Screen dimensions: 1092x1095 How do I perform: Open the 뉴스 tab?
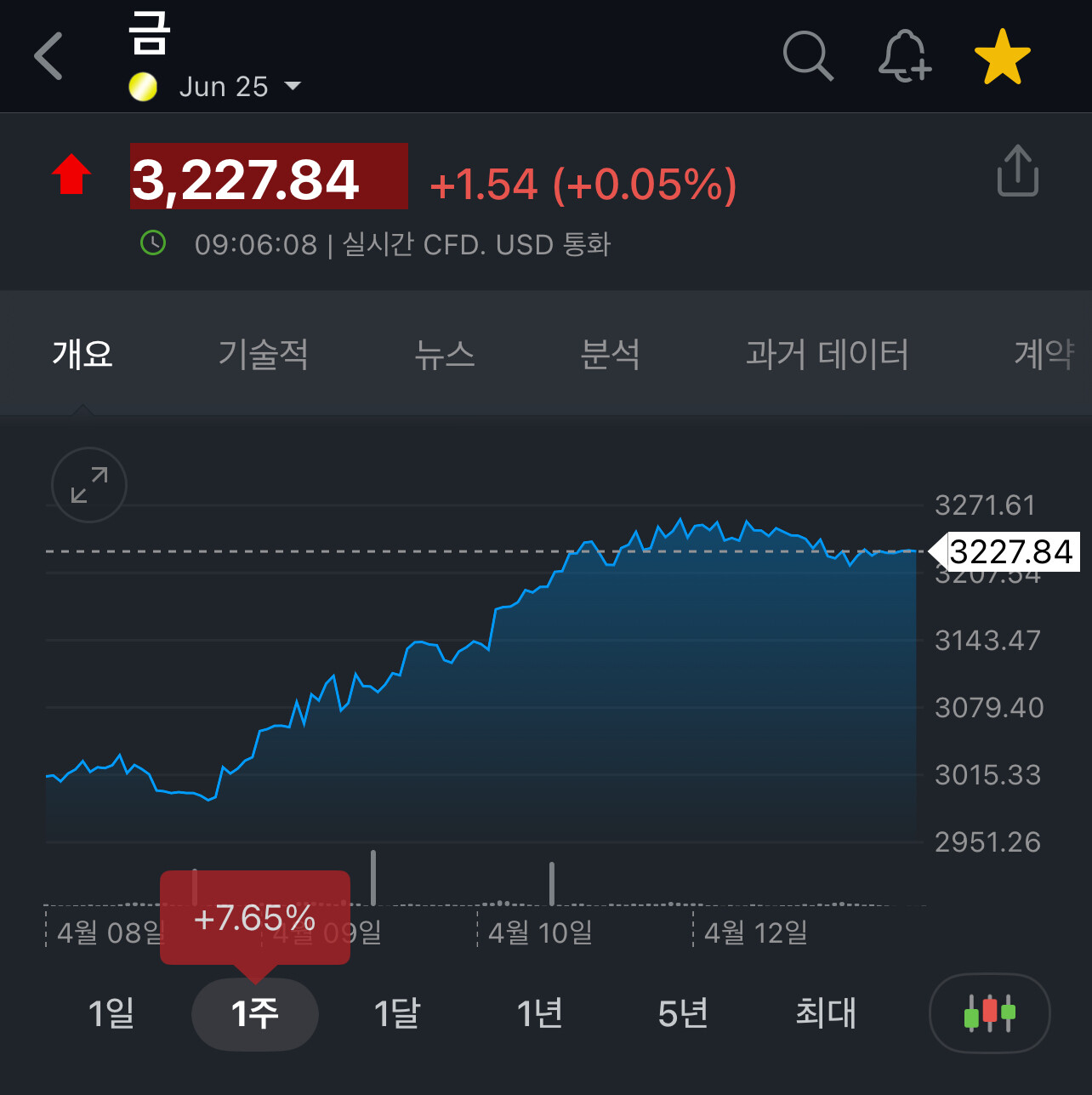click(x=444, y=353)
